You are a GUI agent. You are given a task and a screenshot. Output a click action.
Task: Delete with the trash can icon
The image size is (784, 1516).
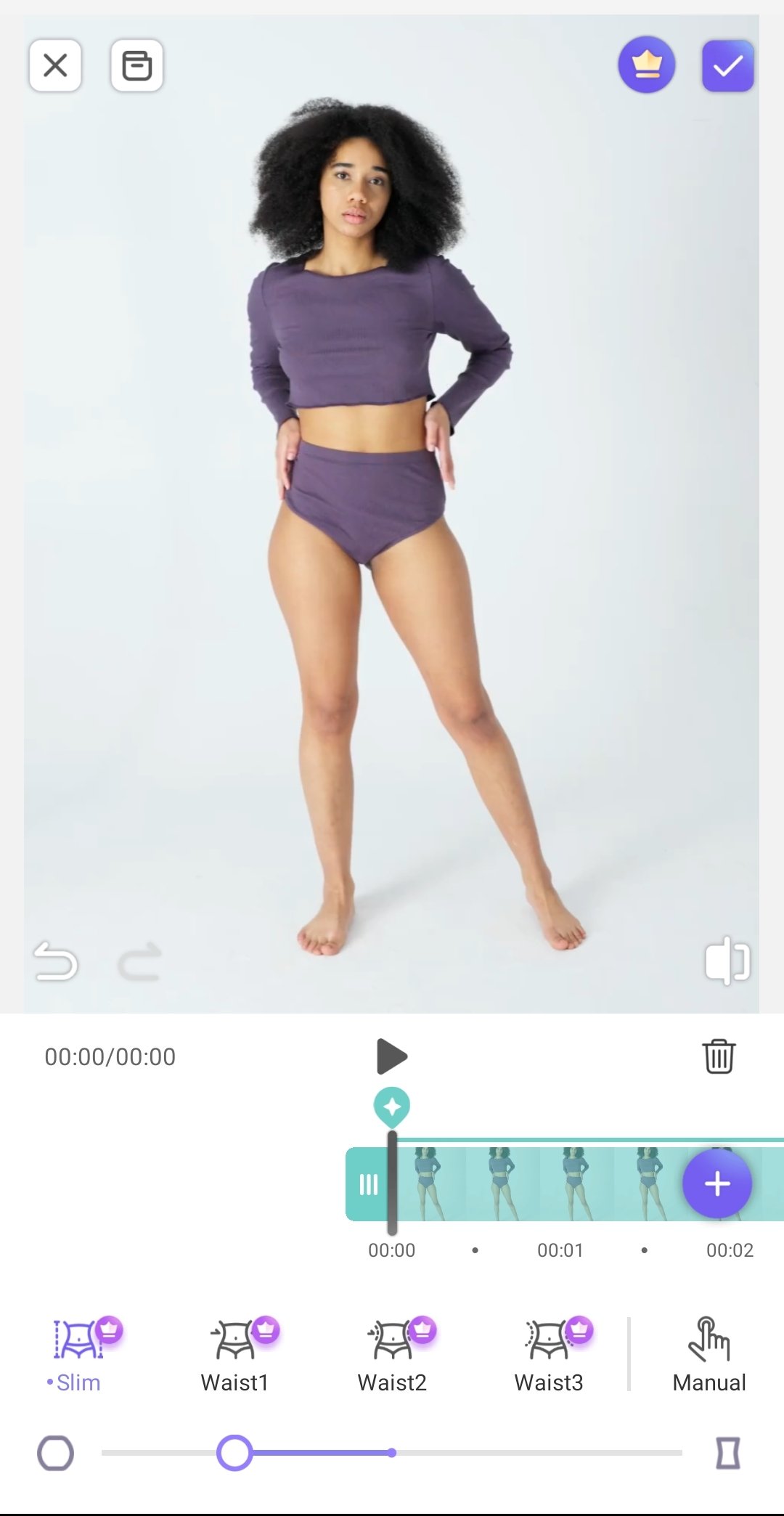click(719, 1056)
